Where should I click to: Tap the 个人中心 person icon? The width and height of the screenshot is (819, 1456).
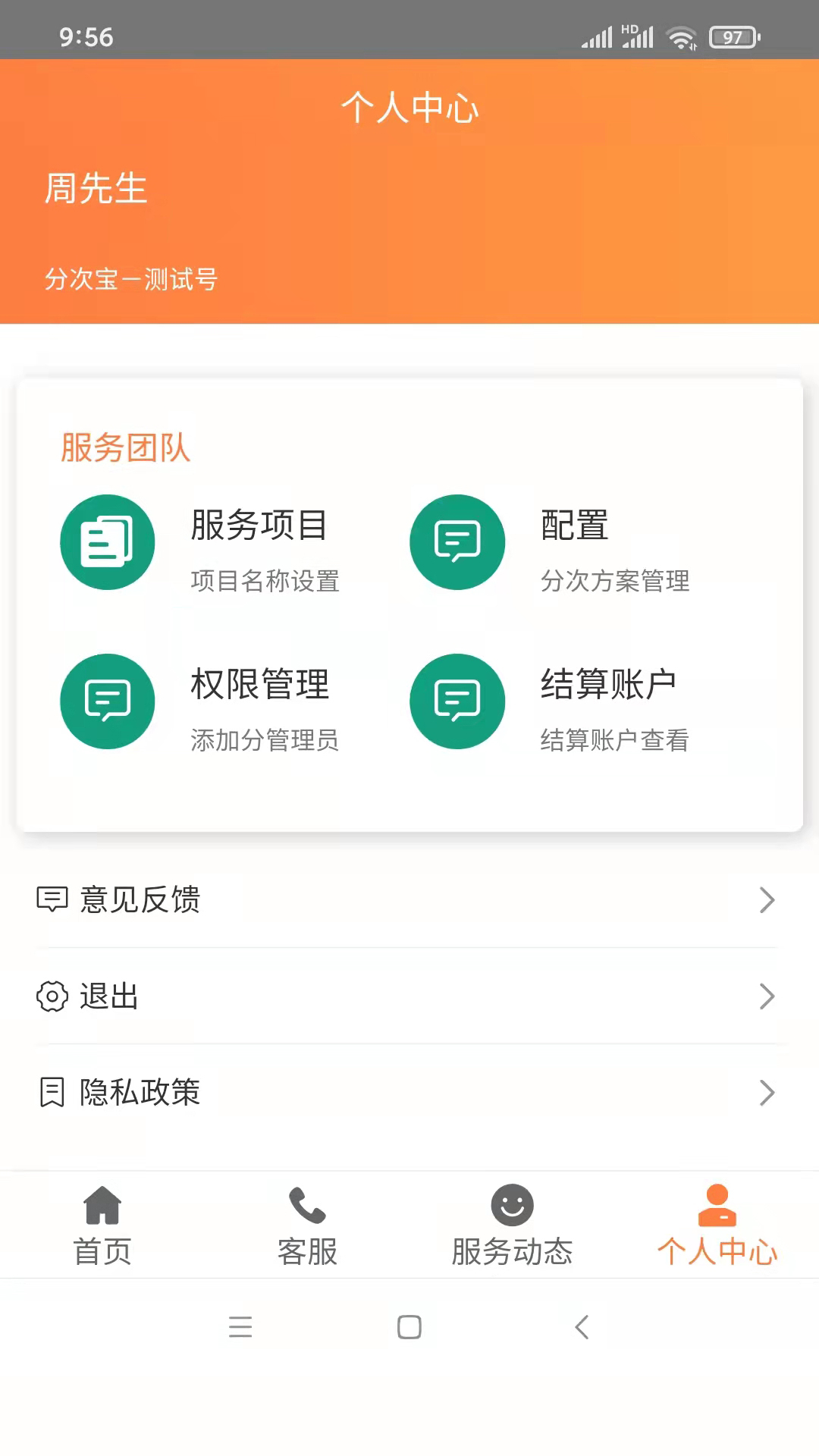[716, 1206]
